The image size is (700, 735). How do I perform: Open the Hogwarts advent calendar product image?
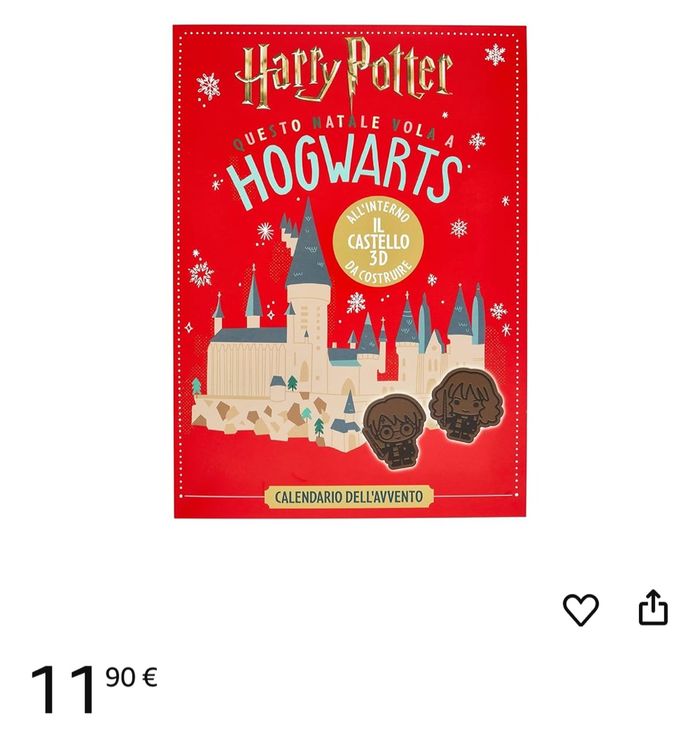tap(349, 271)
